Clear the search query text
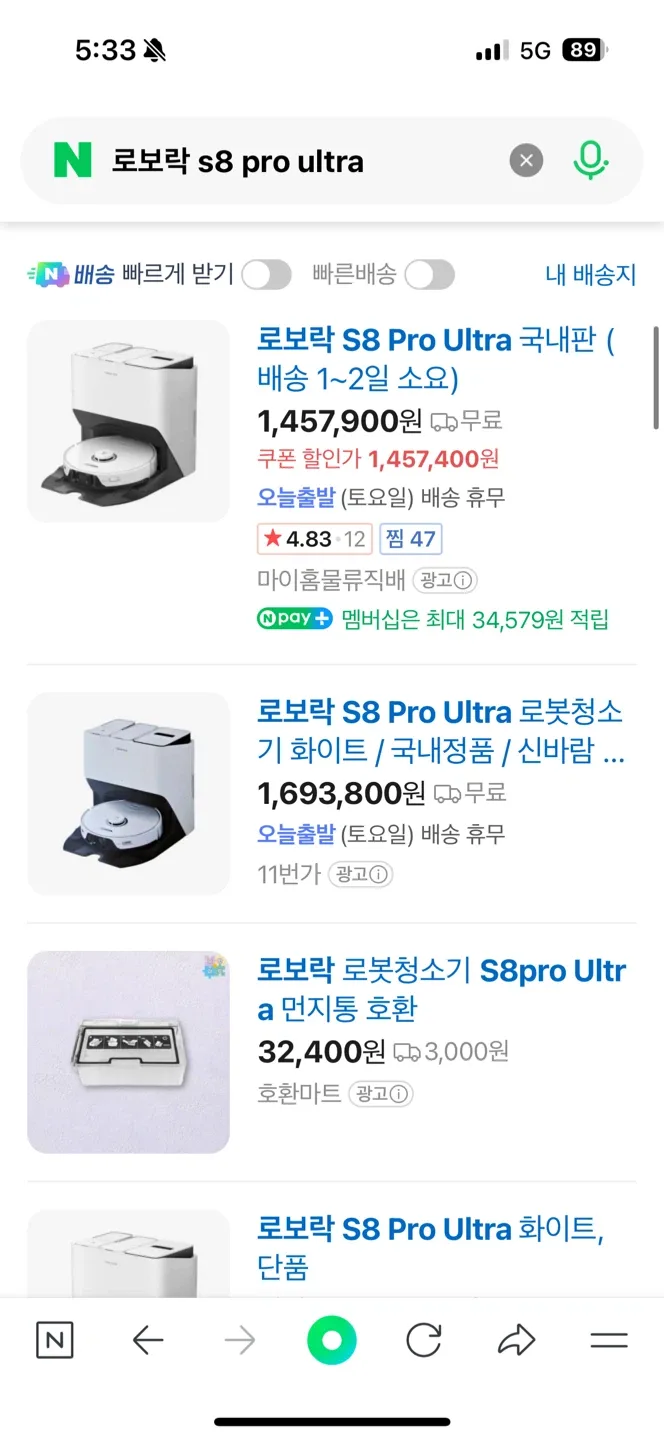Screen dimensions: 664x1440 [x=526, y=161]
